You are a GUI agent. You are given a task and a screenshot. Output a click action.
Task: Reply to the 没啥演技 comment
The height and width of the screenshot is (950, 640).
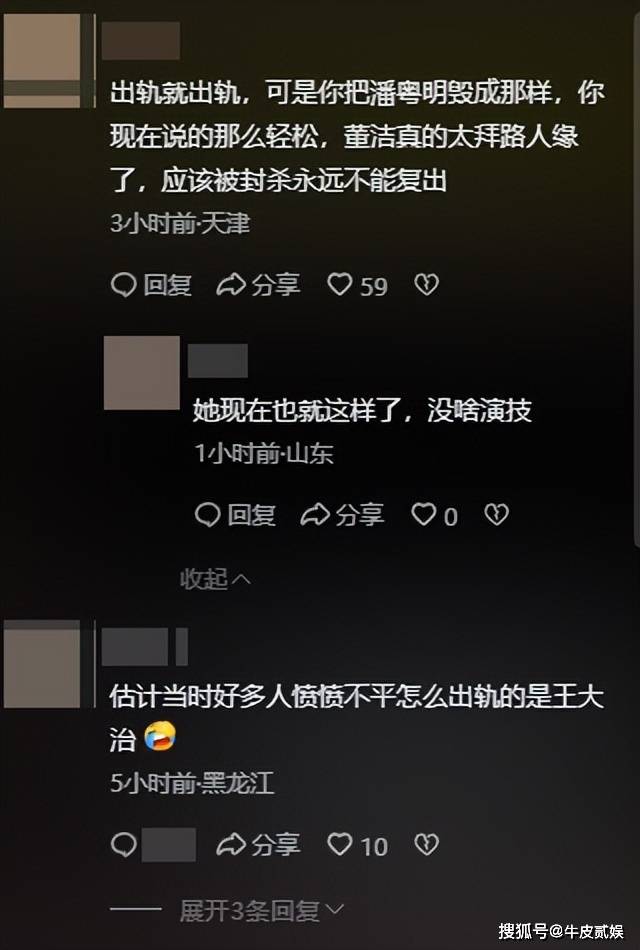(234, 515)
